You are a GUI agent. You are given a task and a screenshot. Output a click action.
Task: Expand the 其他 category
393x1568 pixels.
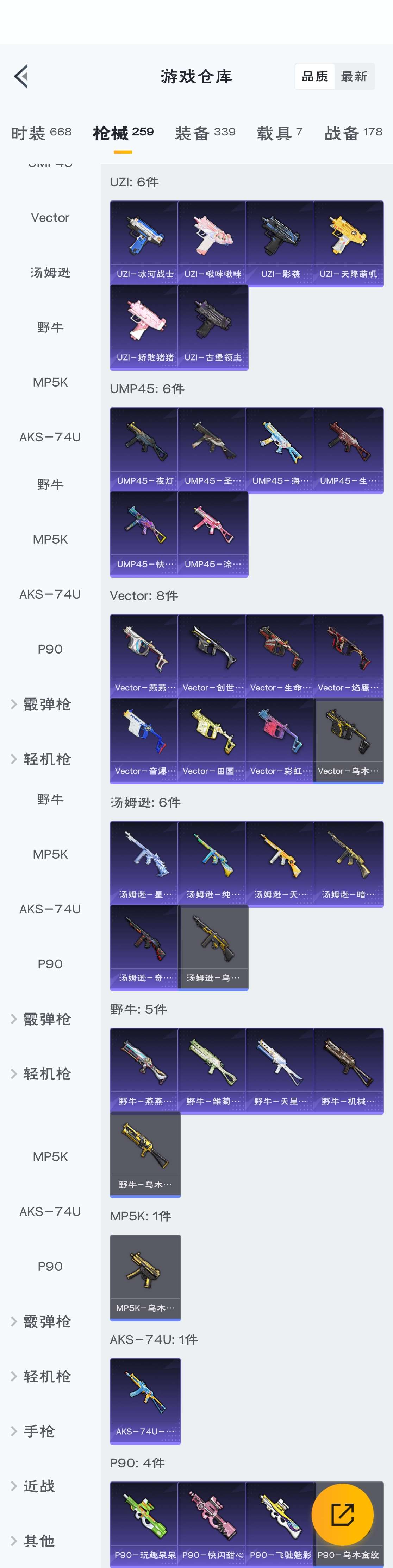(x=39, y=1541)
